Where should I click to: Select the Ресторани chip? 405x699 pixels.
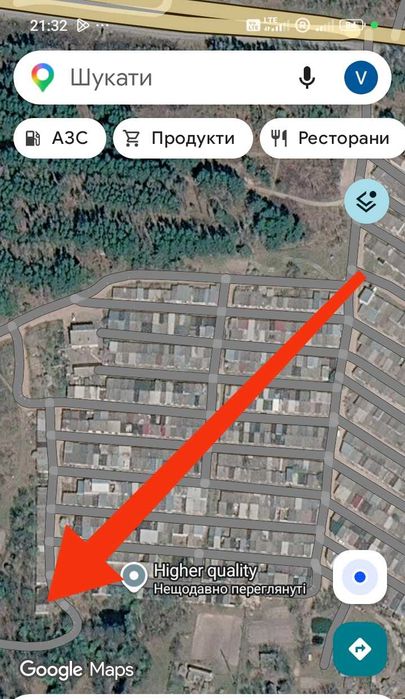332,138
